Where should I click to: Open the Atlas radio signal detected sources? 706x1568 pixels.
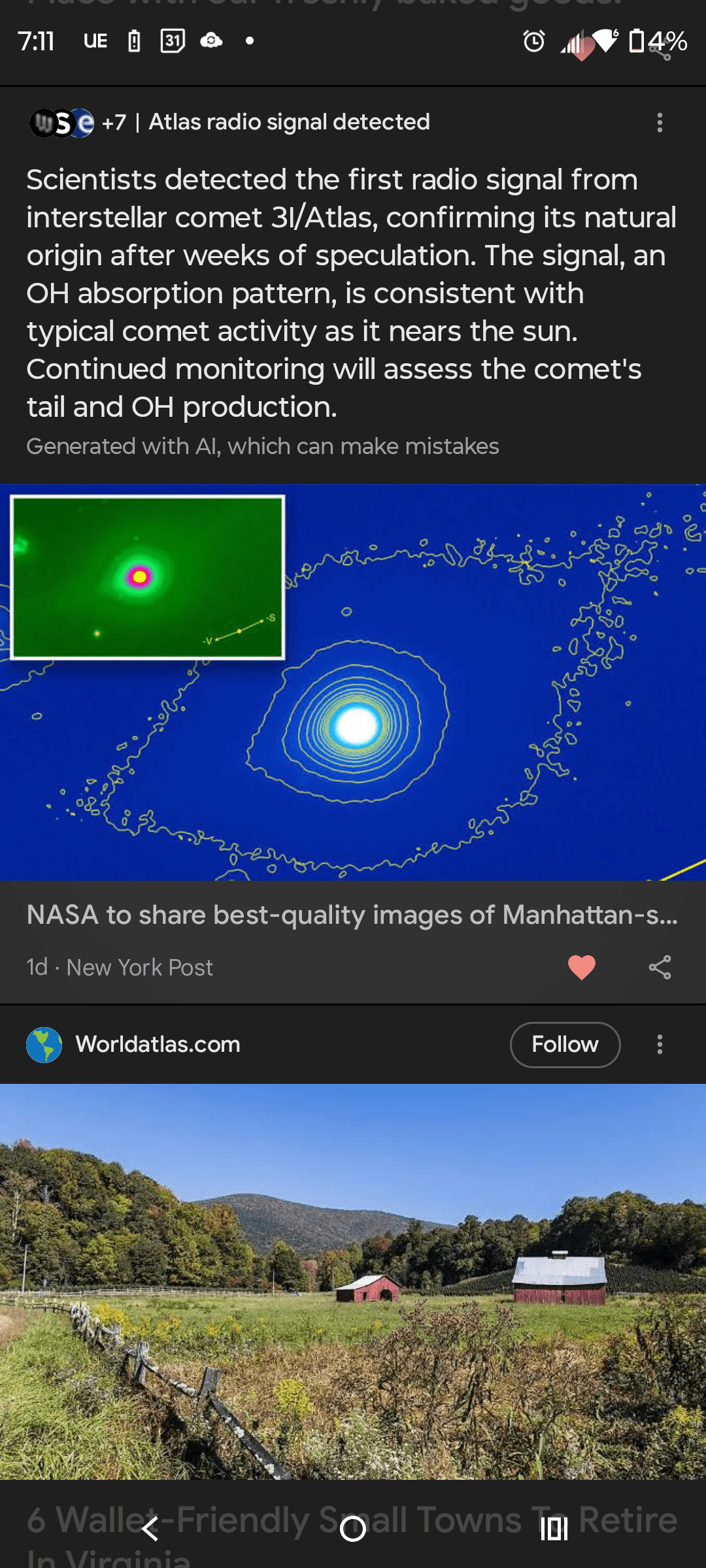pos(229,122)
